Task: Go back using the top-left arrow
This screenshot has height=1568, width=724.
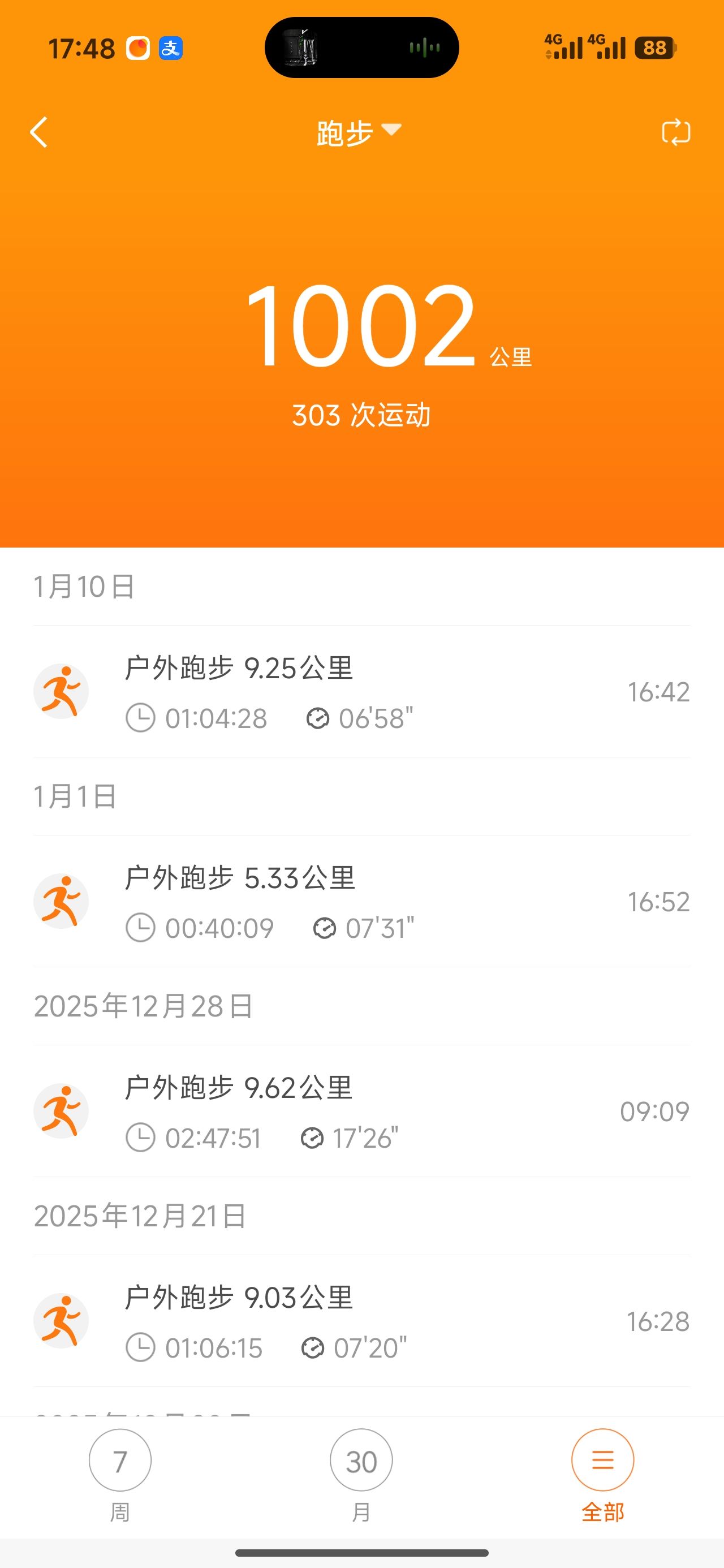Action: pyautogui.click(x=39, y=132)
